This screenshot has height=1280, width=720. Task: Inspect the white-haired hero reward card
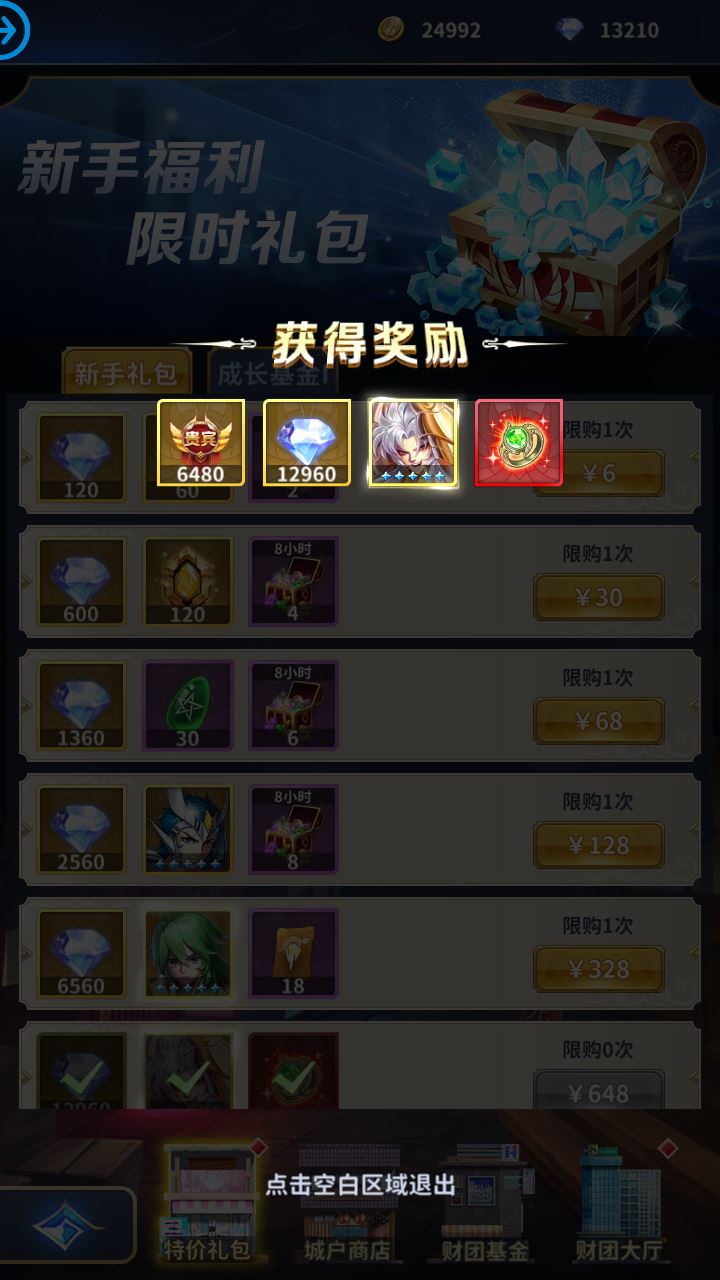(x=413, y=443)
